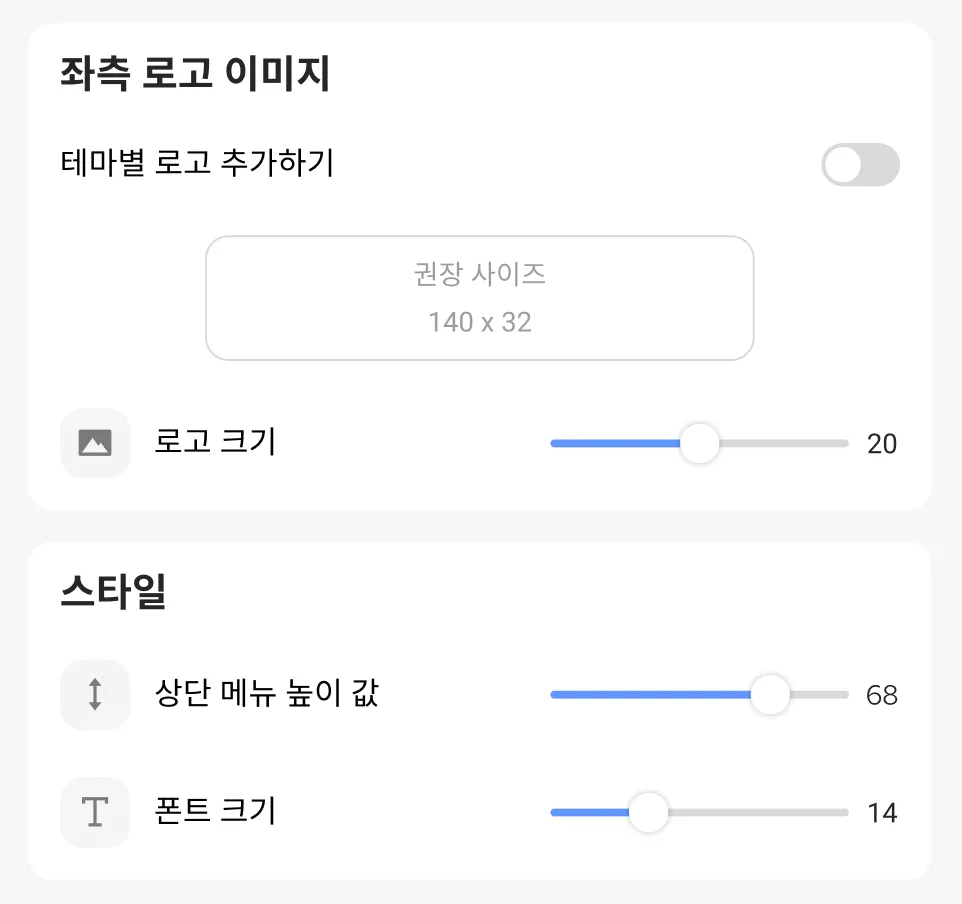
Task: Tap the 상단 메뉴 높이 값 slider
Action: 699,695
